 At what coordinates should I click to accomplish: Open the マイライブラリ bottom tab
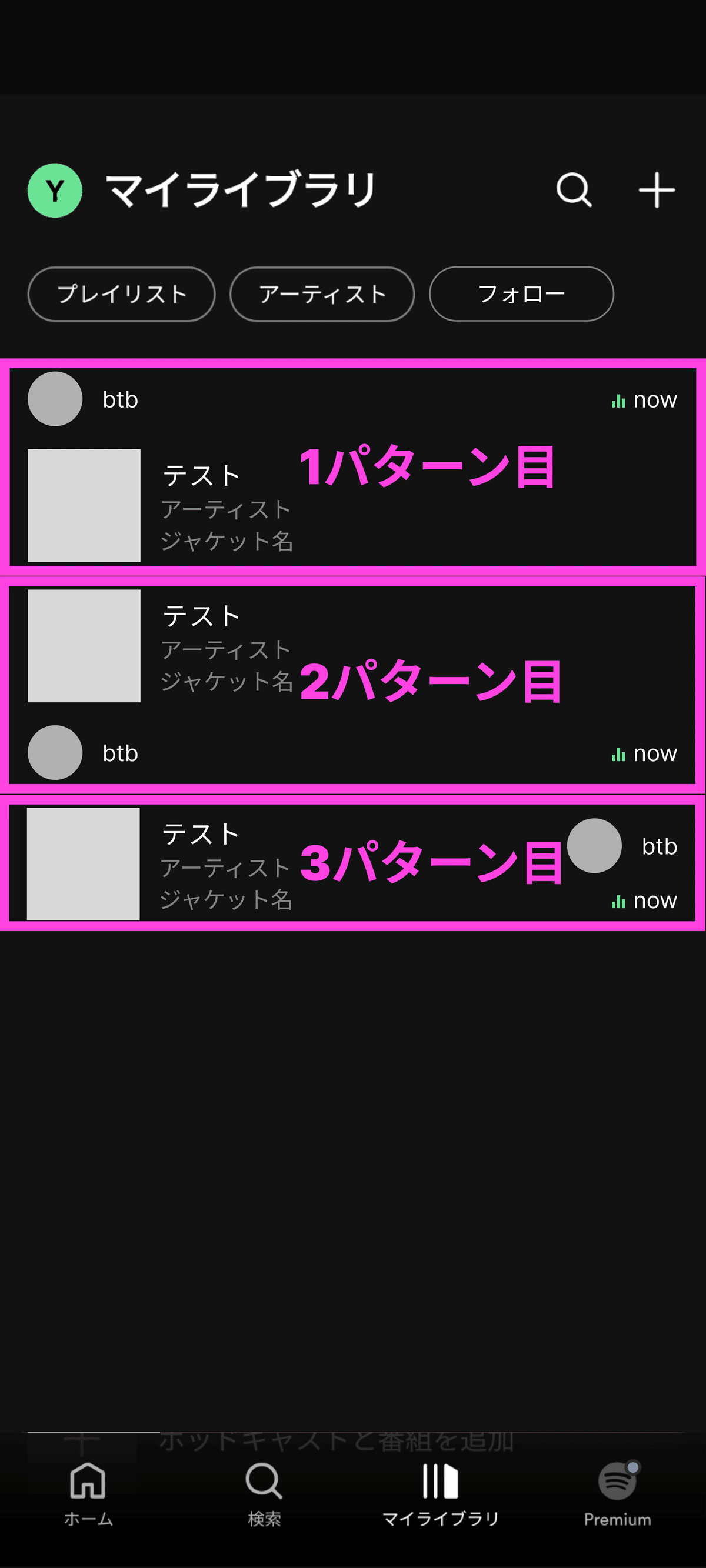pyautogui.click(x=441, y=1494)
